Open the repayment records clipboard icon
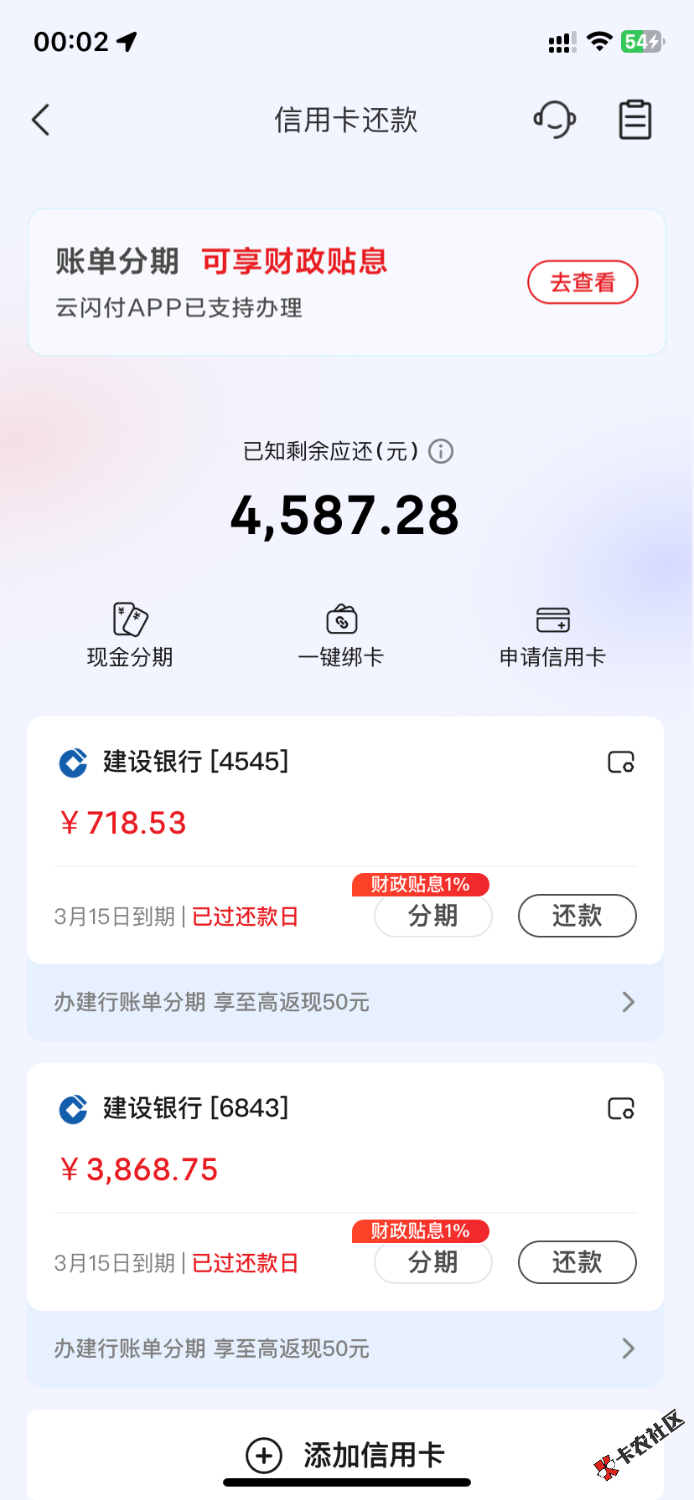 [635, 121]
